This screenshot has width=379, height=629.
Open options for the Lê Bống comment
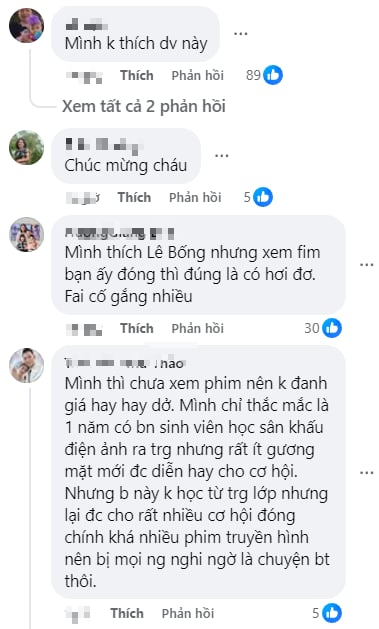[367, 265]
